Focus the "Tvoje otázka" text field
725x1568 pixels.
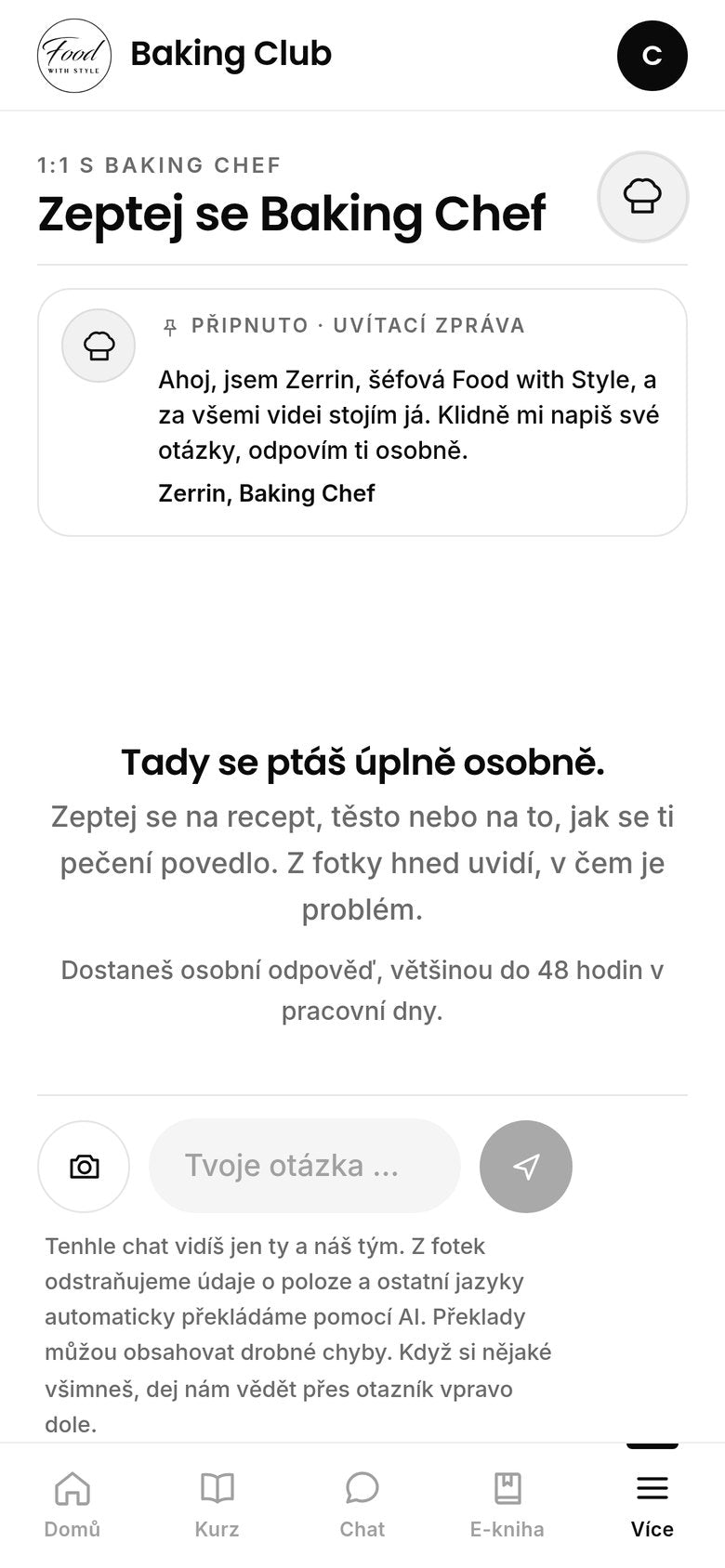(305, 1166)
